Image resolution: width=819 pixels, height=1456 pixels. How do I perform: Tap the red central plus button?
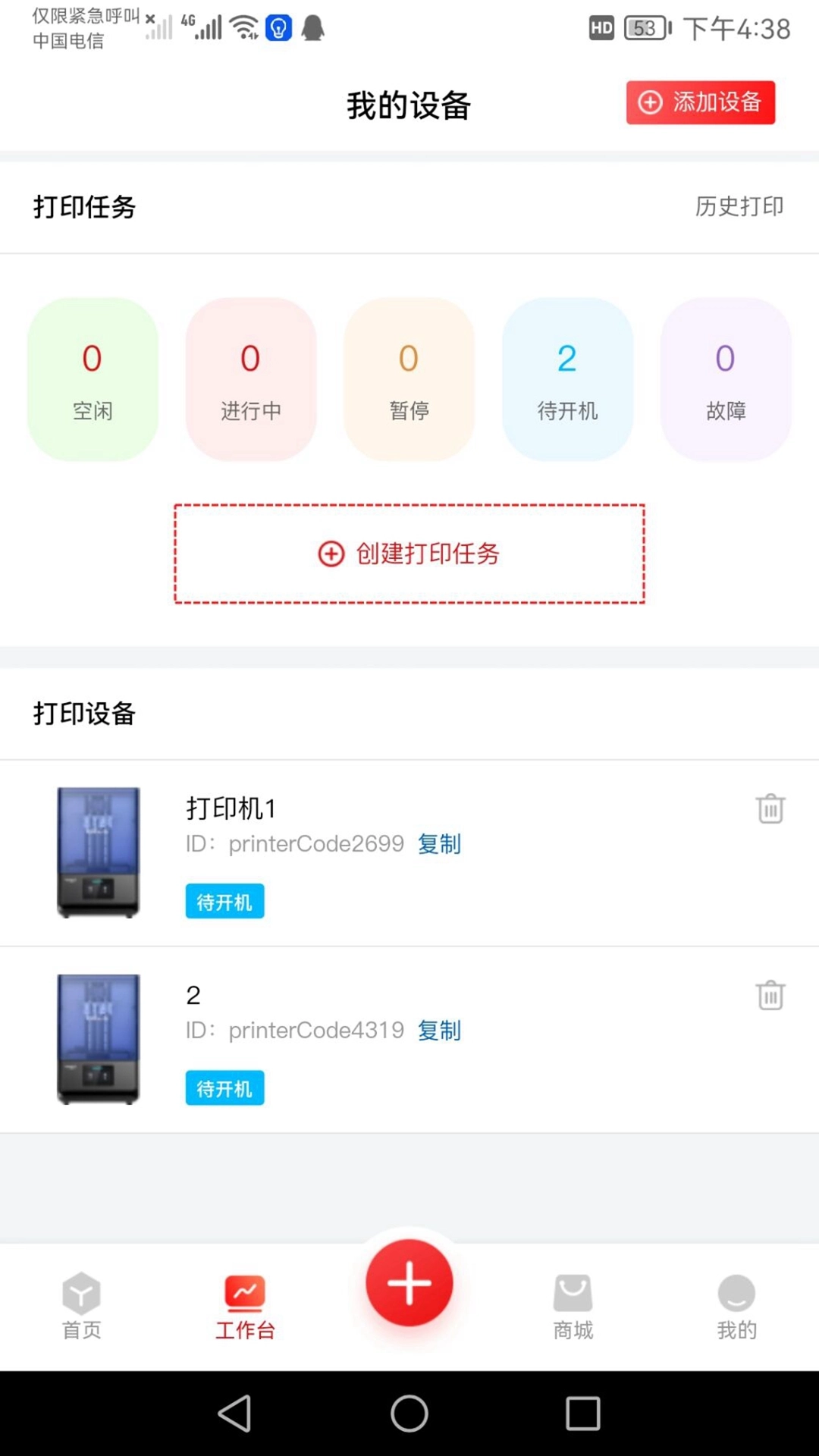tap(409, 1282)
